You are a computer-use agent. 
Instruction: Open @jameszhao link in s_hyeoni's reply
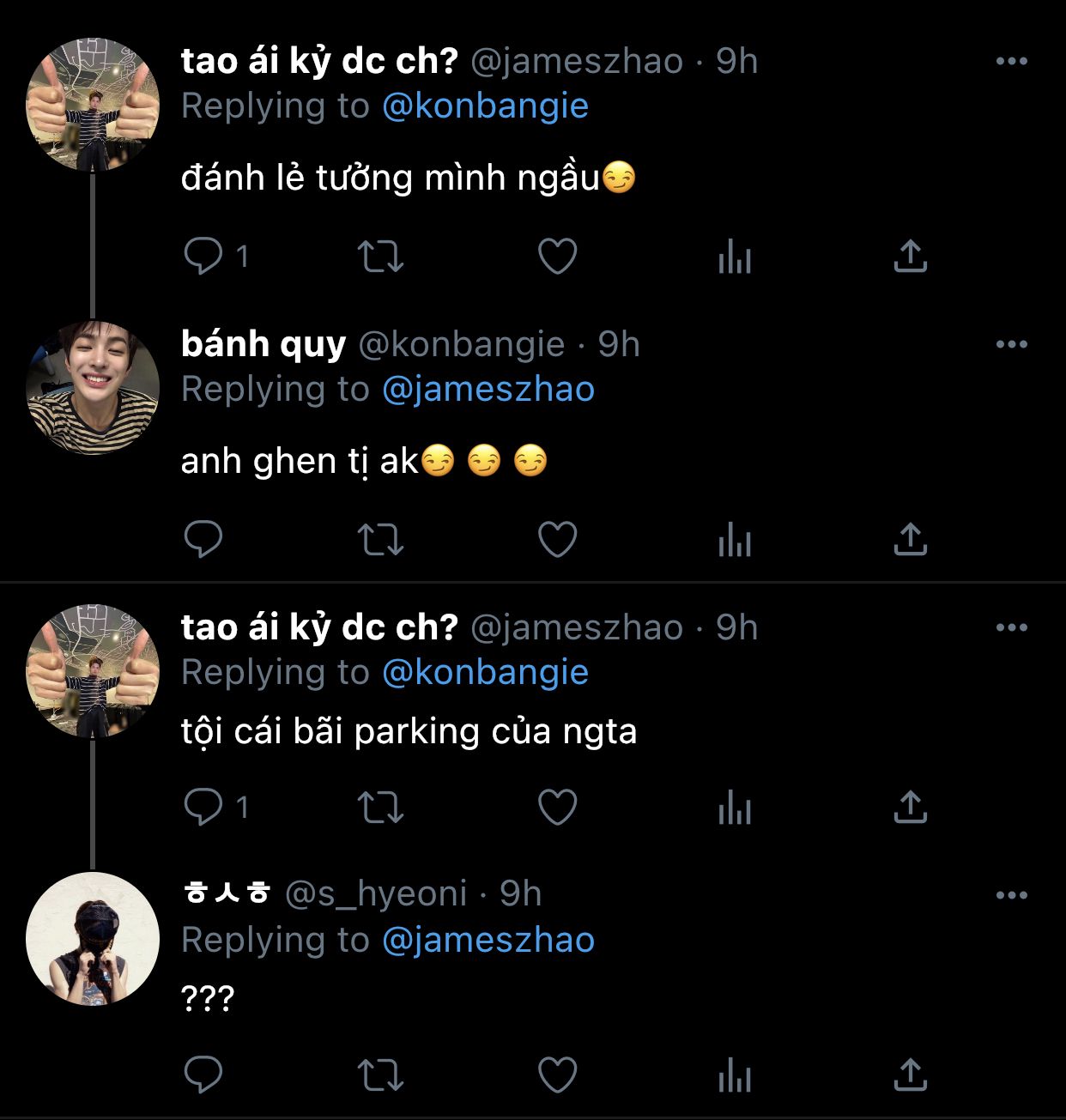(488, 940)
